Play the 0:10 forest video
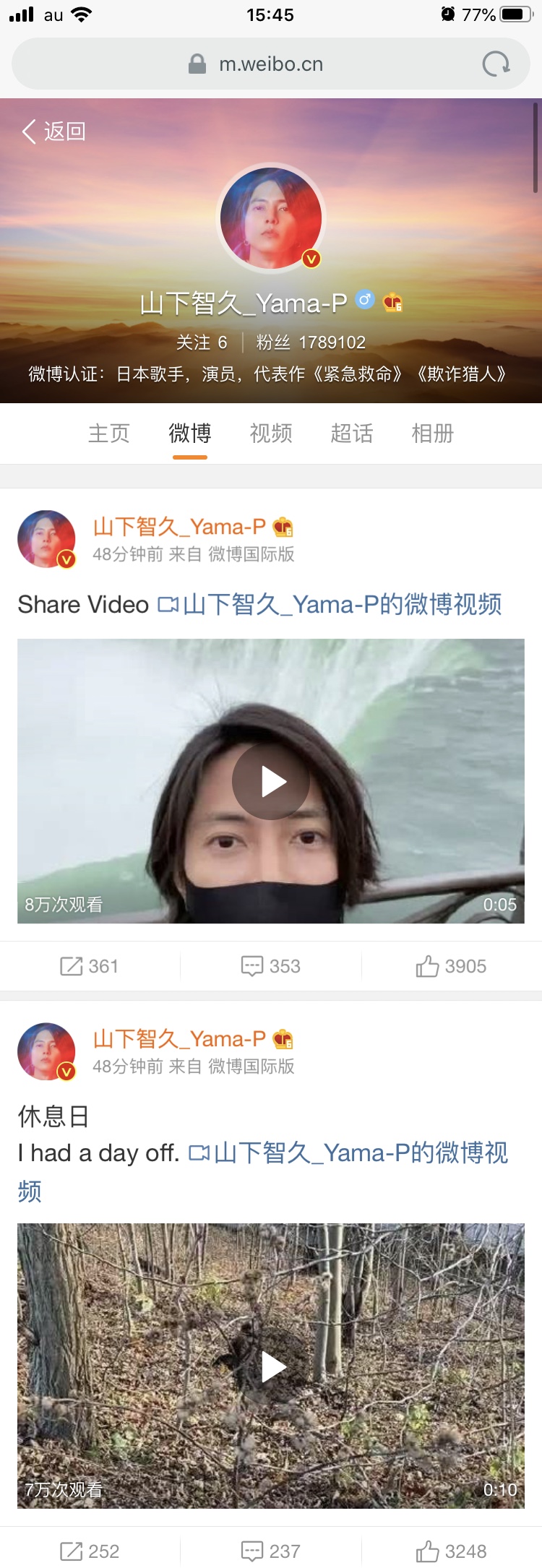This screenshot has width=542, height=1568. [271, 1366]
